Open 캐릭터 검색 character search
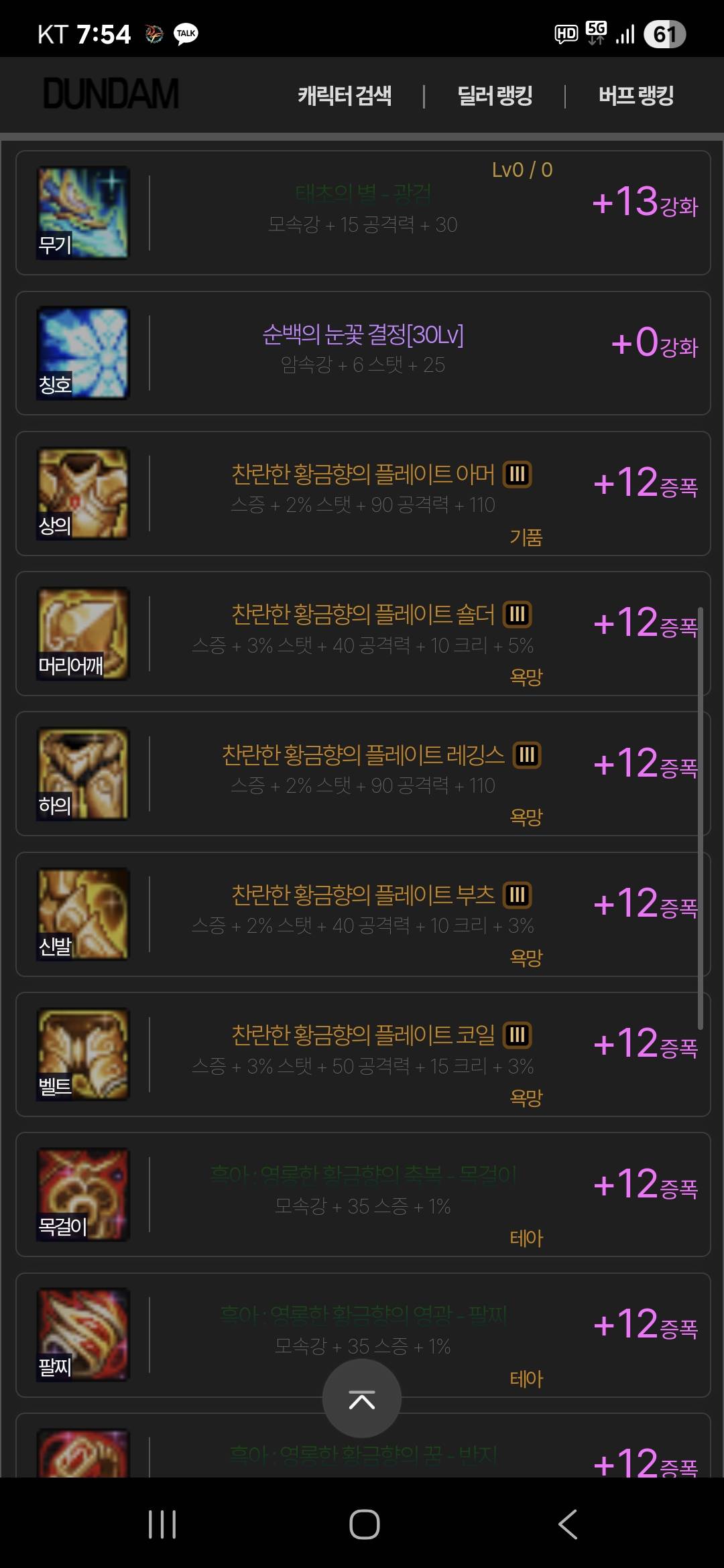Viewport: 724px width, 1568px height. [x=345, y=96]
